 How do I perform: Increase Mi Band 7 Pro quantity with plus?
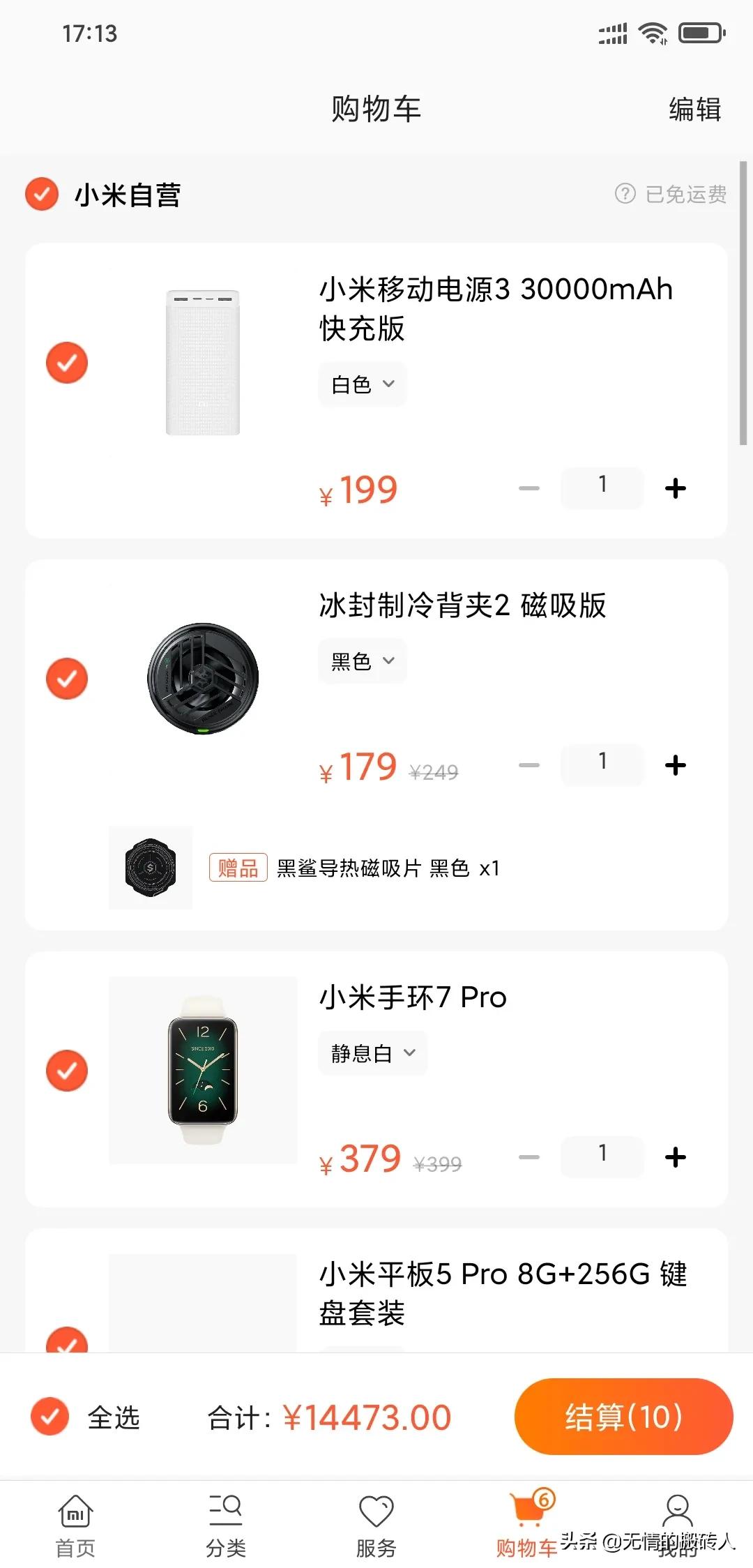pyautogui.click(x=675, y=1156)
